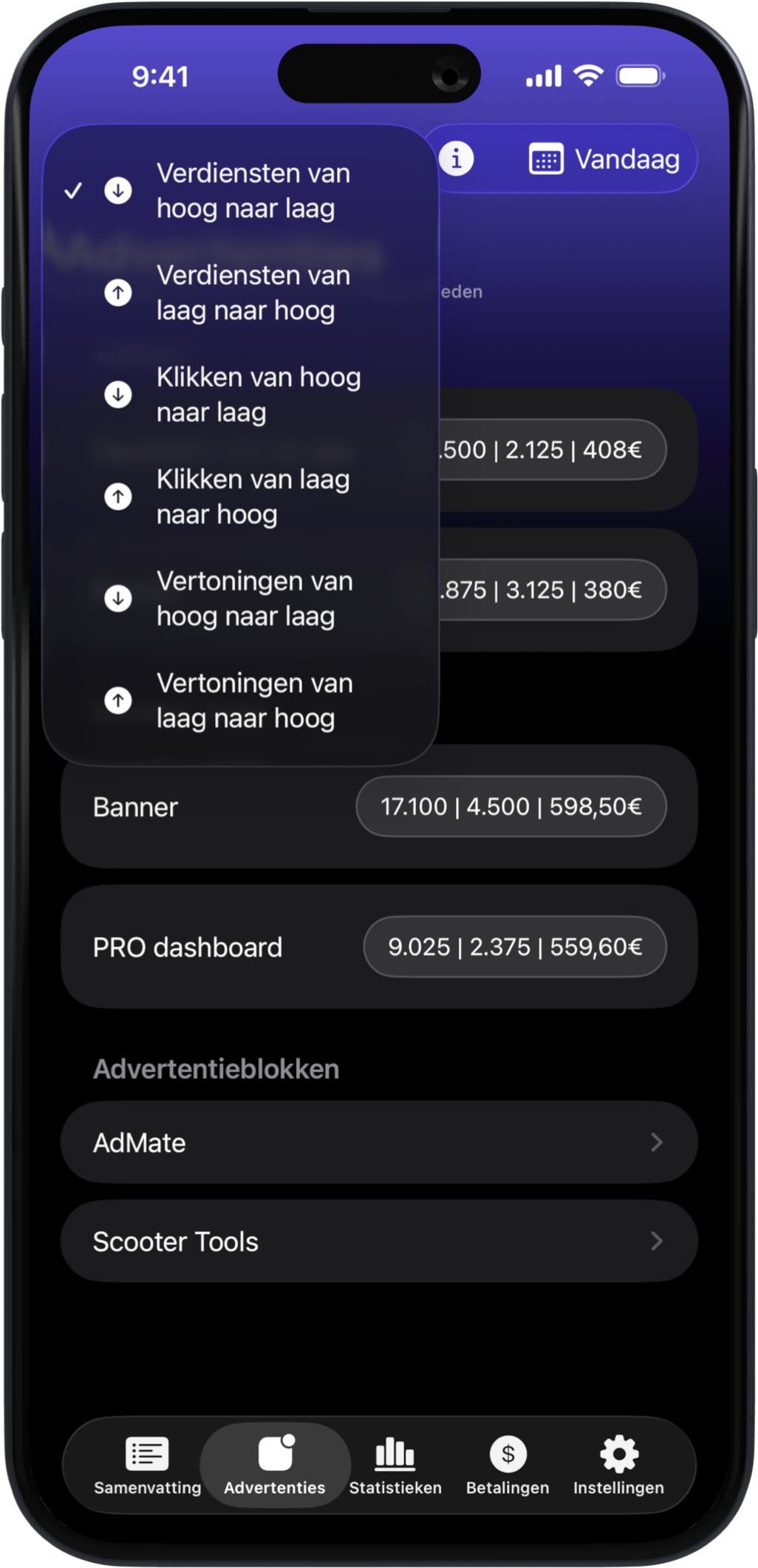Screen dimensions: 758x1568
Task: Open AdMate ad units
Action: tap(378, 1142)
